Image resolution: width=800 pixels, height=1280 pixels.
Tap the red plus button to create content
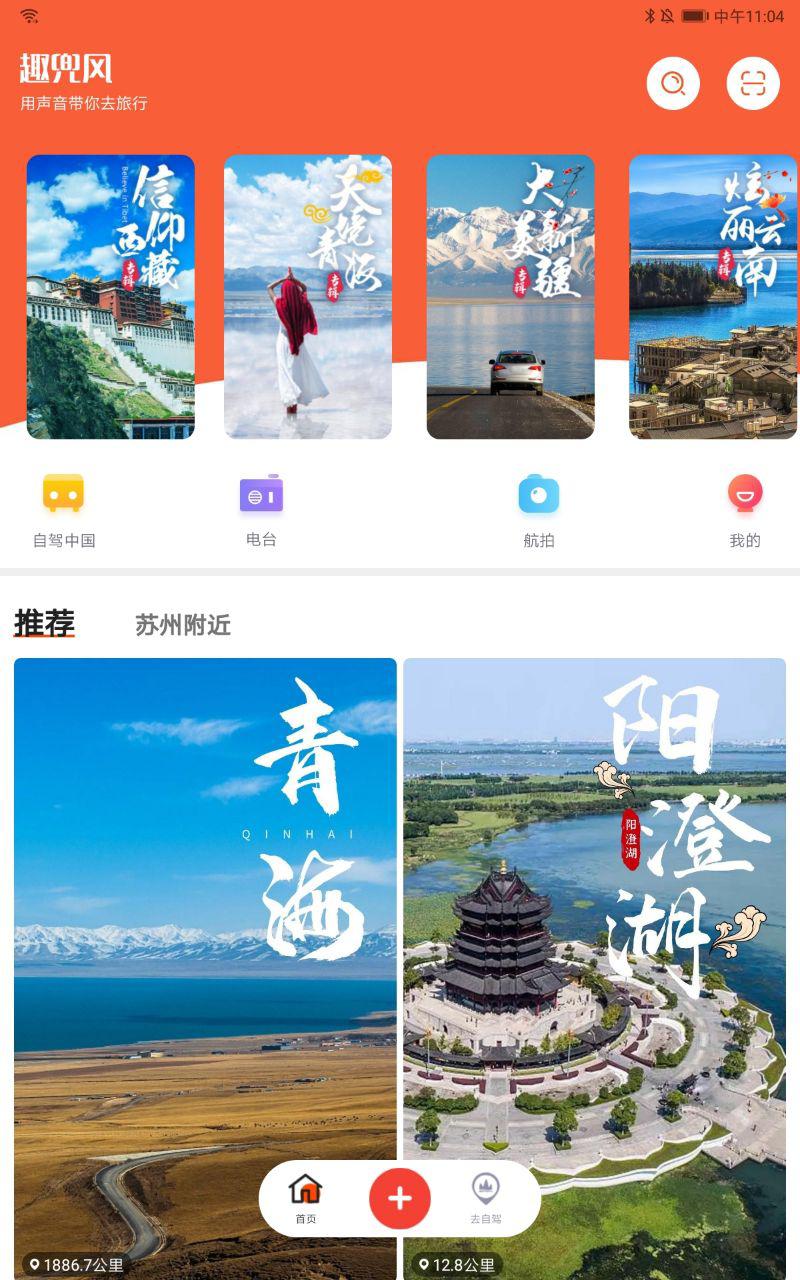click(x=398, y=1198)
